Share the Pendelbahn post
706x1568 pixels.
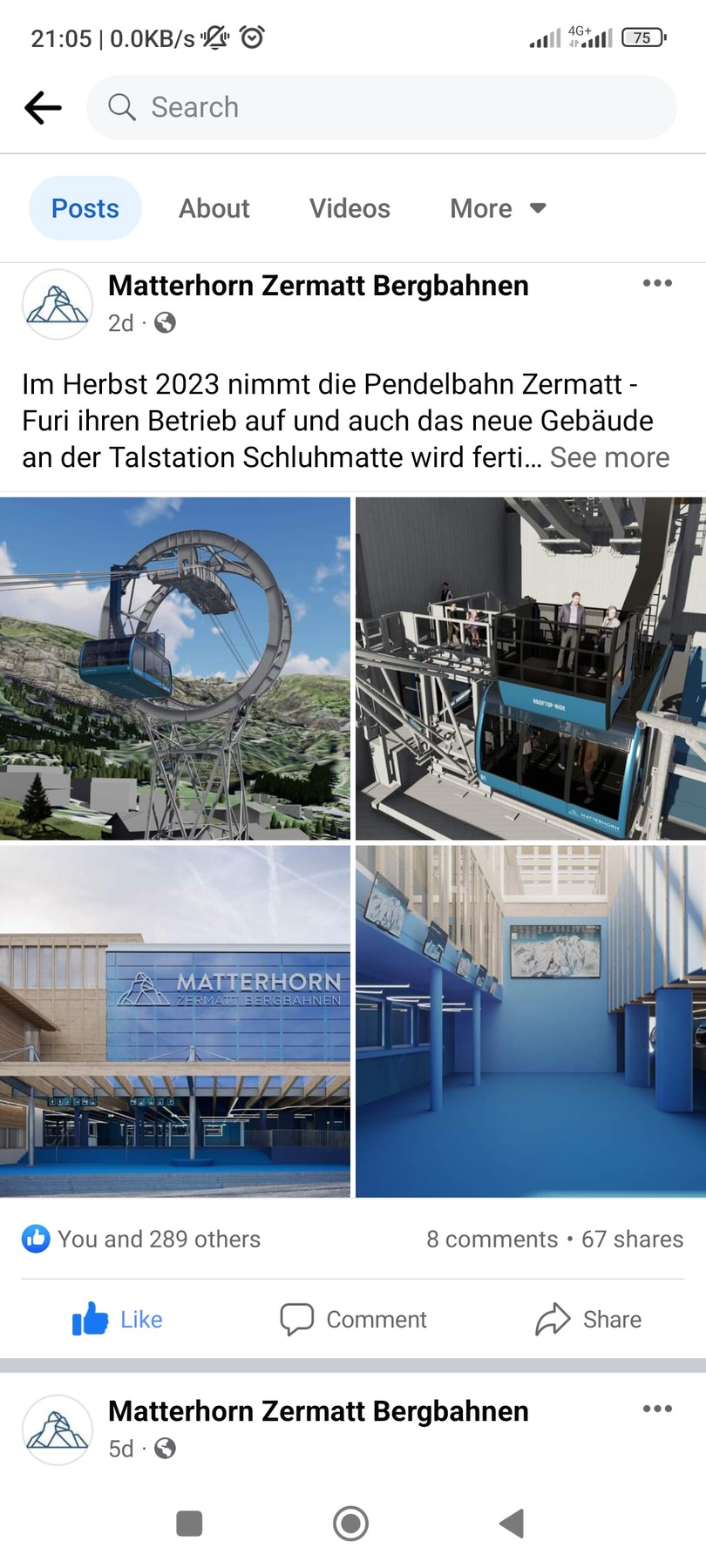588,1320
